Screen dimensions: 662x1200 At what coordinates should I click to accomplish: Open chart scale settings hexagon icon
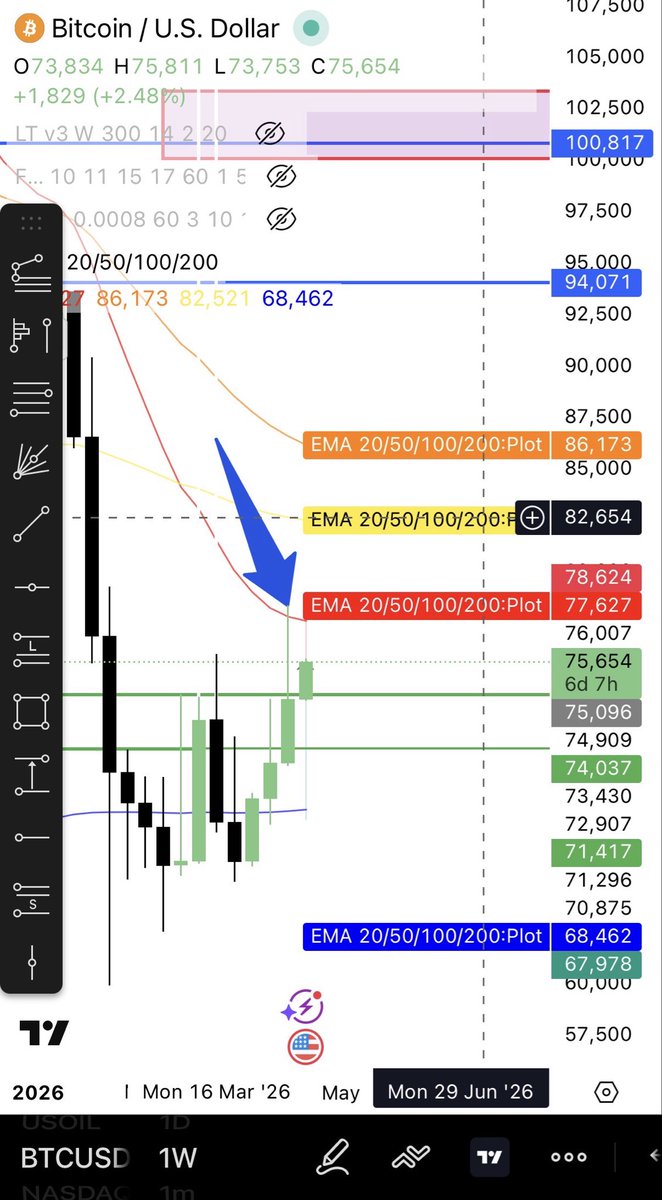coord(606,1091)
